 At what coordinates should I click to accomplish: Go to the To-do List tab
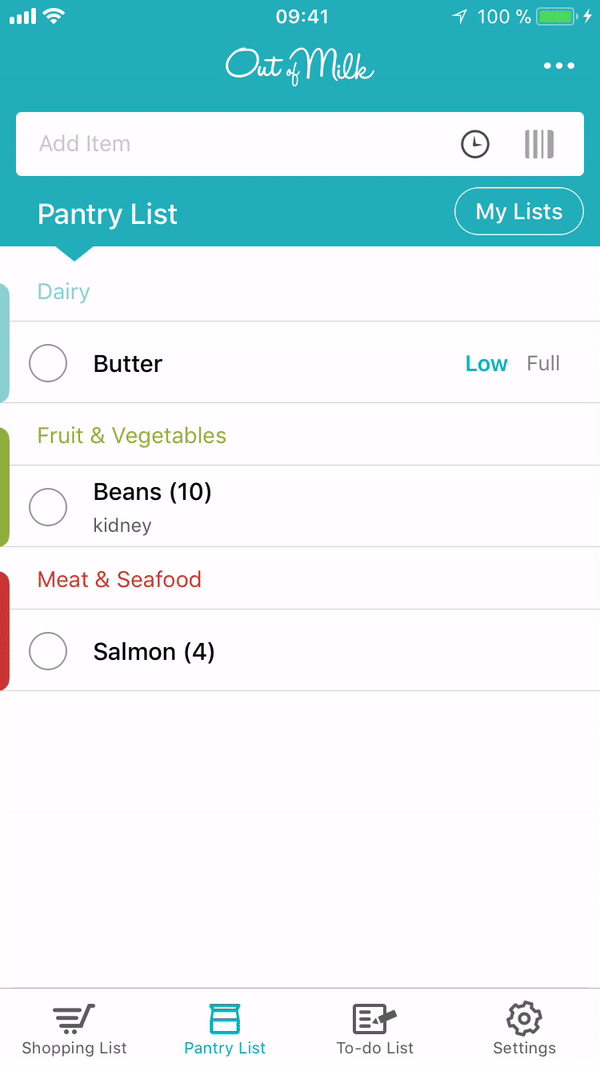point(375,1030)
